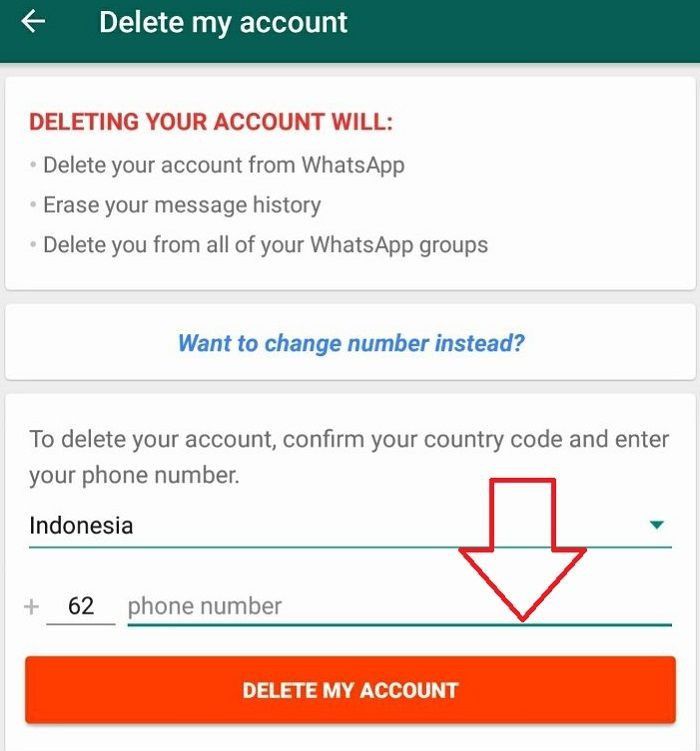This screenshot has height=751, width=700.
Task: Tap the country code field showing 62
Action: click(x=81, y=606)
